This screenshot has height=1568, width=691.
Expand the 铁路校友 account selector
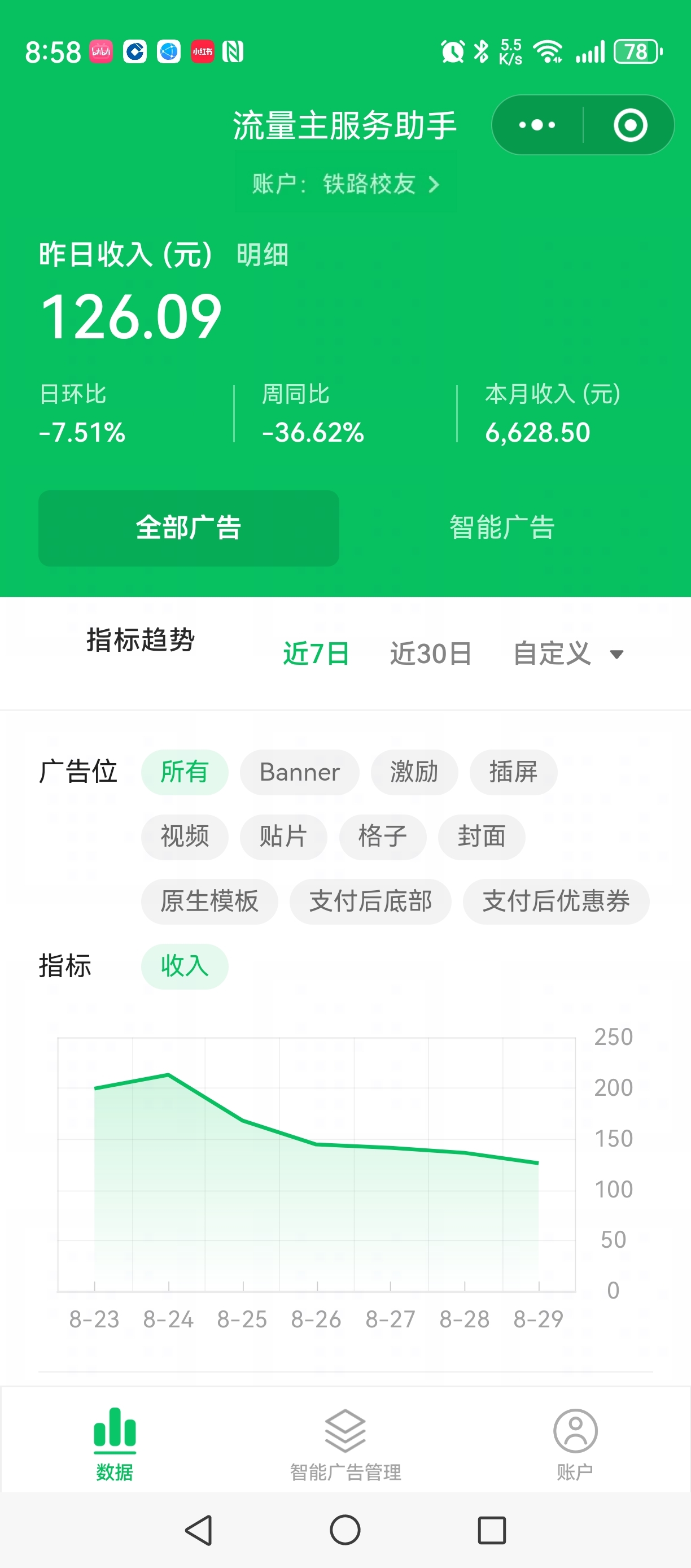point(345,184)
